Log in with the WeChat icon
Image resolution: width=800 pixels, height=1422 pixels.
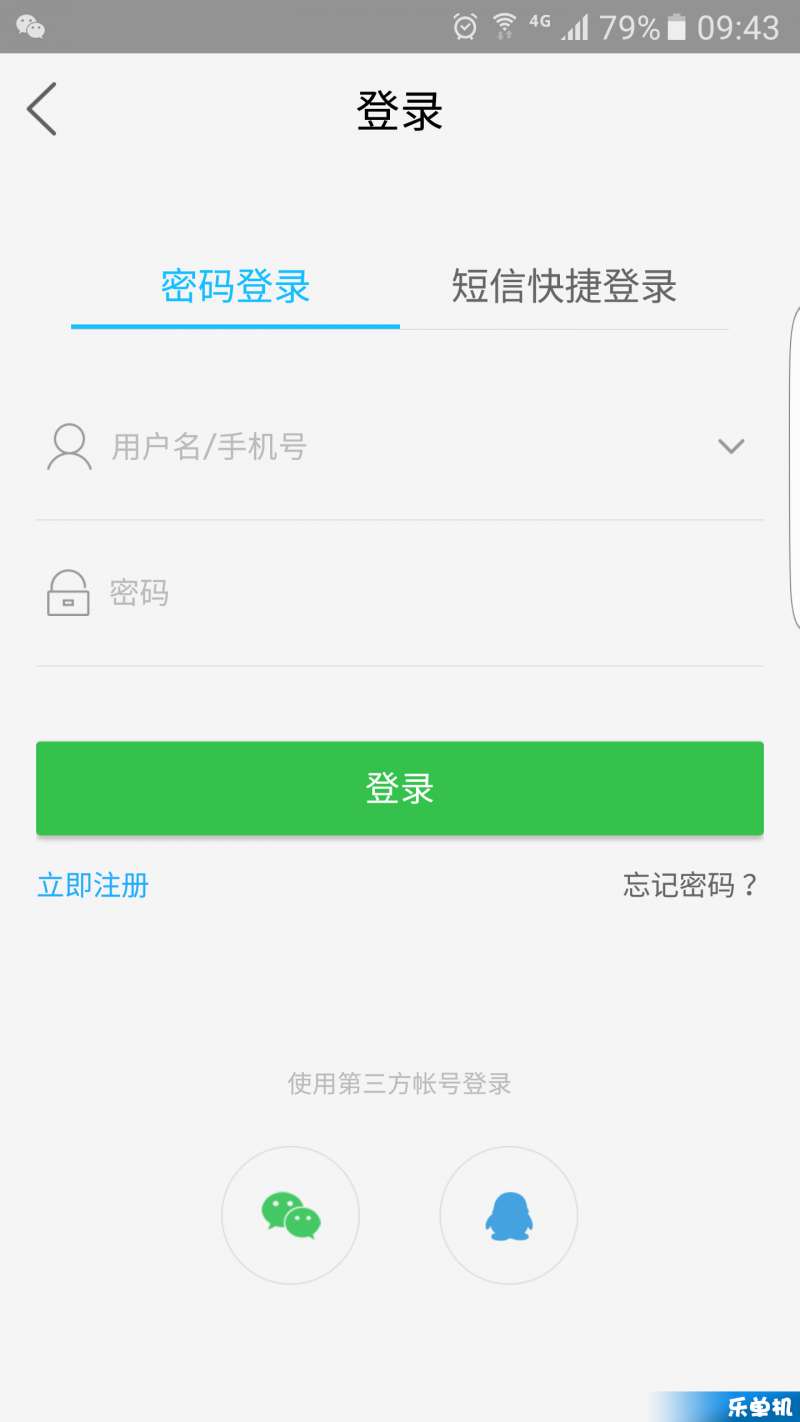[x=290, y=1215]
